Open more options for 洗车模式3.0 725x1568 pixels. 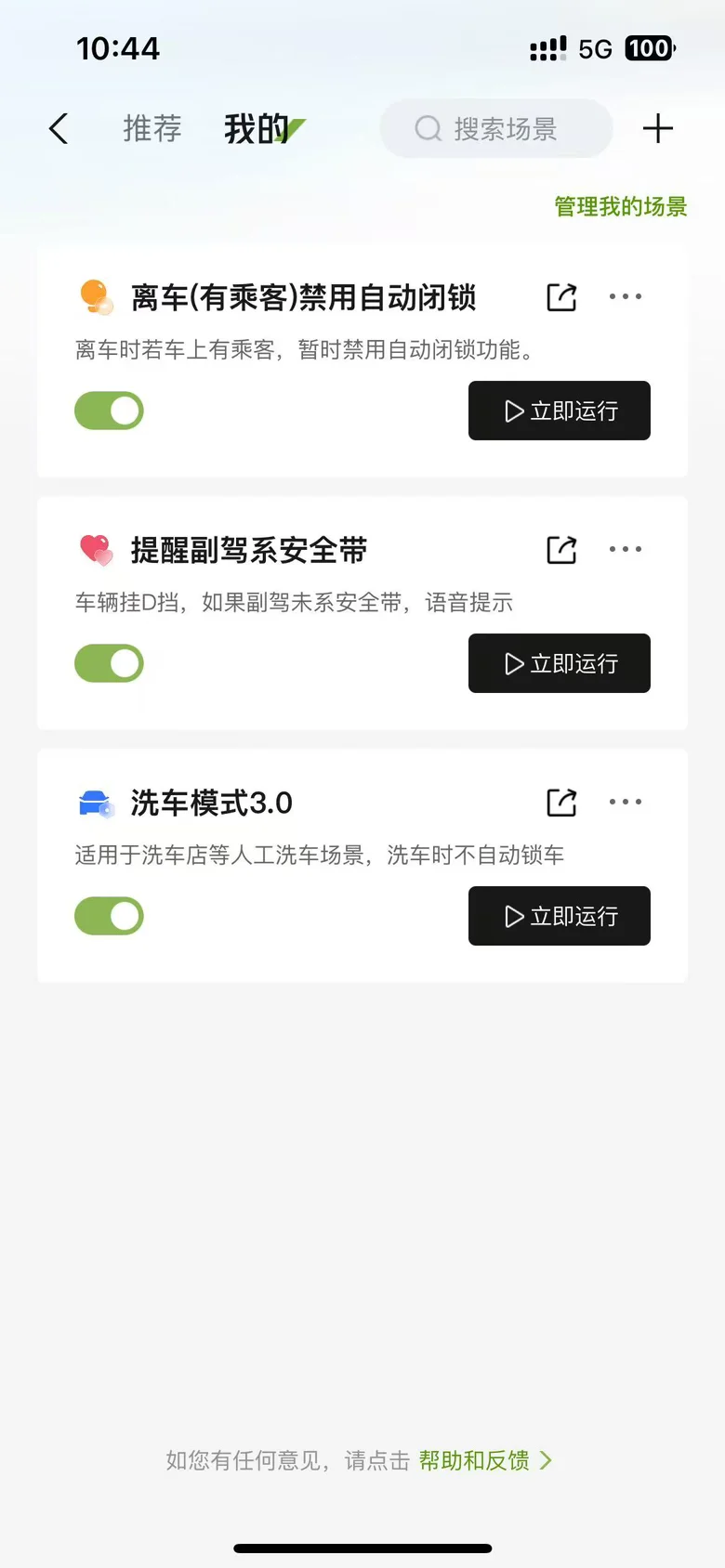click(x=626, y=803)
